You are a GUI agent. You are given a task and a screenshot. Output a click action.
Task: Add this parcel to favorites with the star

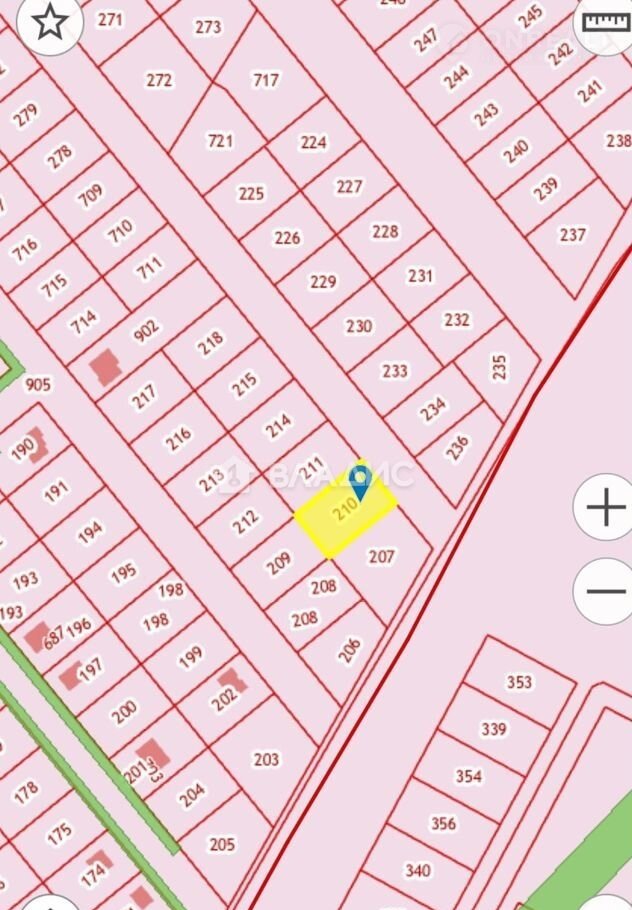(49, 22)
